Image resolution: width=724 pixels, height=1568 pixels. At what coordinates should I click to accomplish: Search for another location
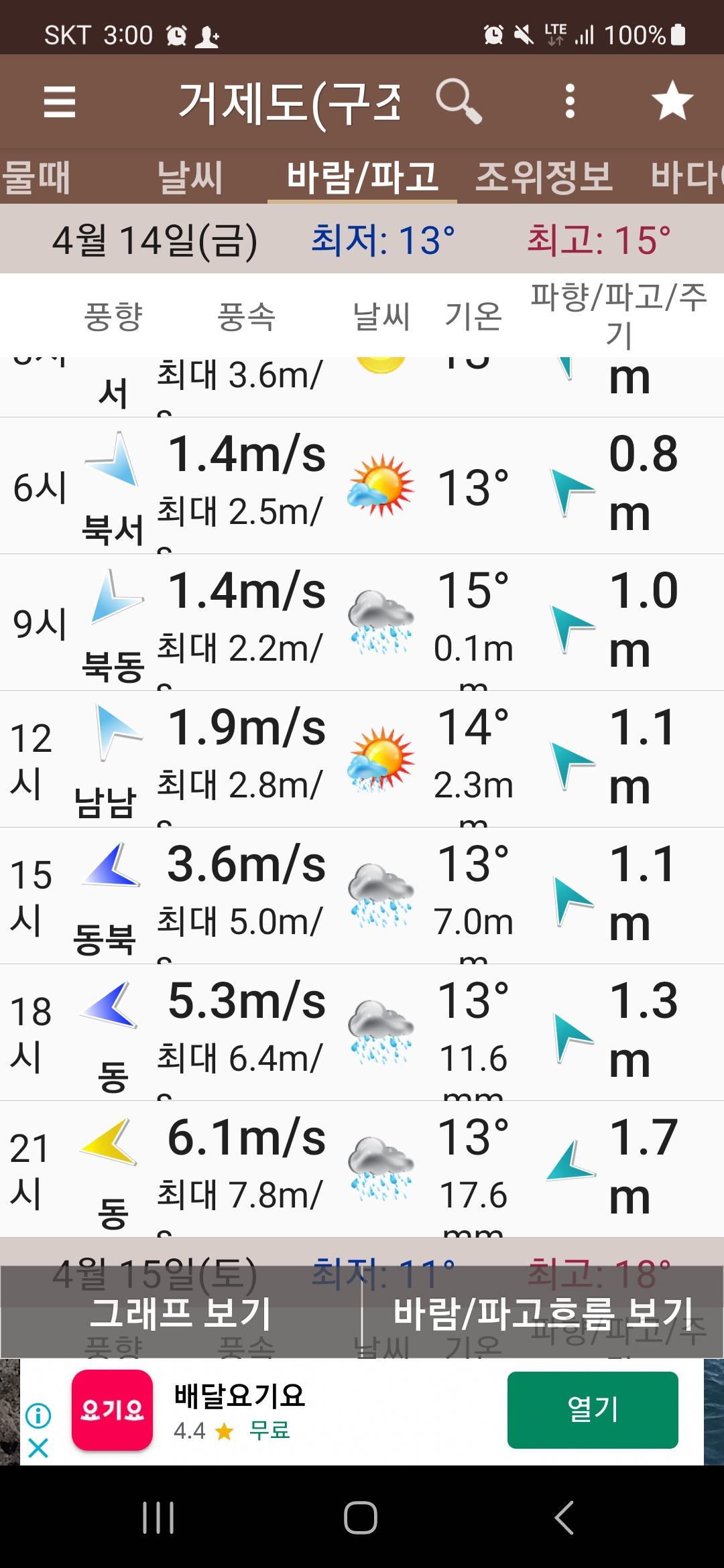click(x=459, y=101)
